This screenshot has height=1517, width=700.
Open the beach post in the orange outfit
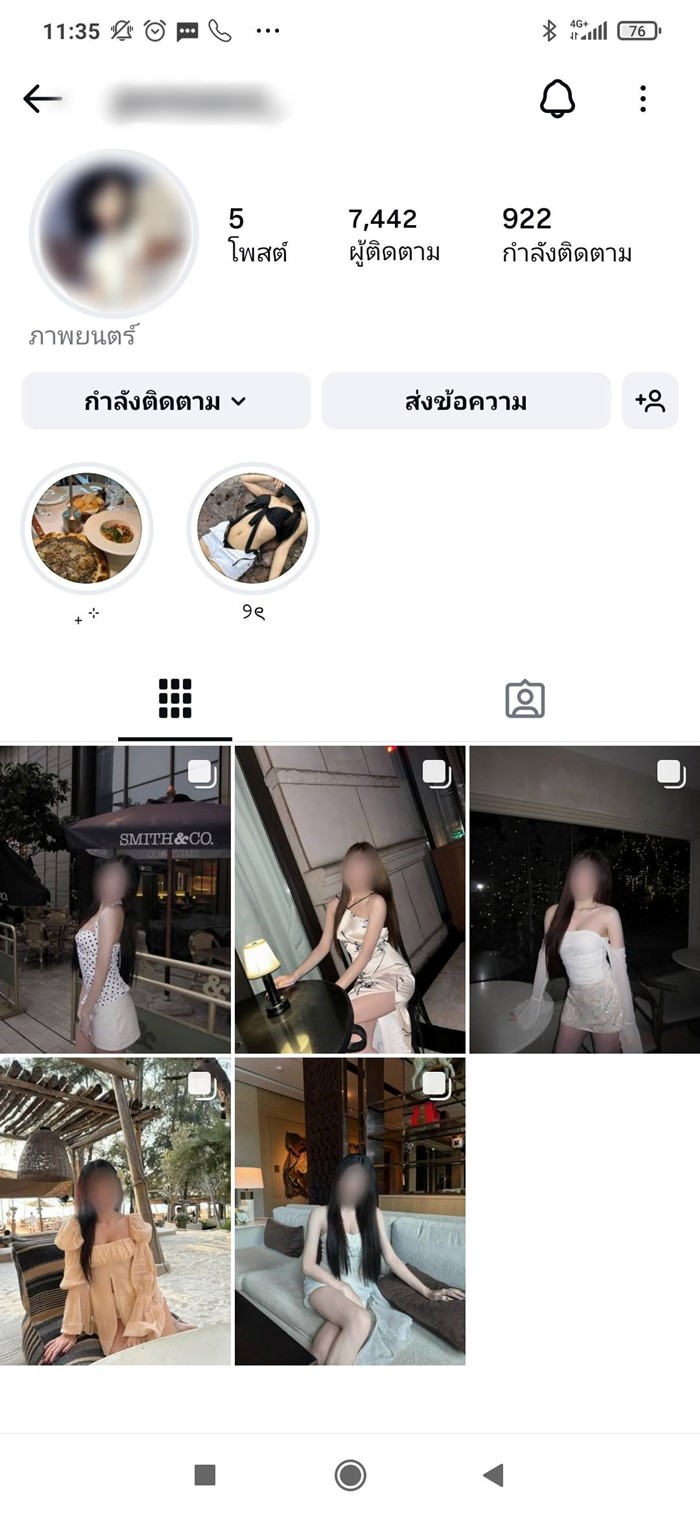point(115,1211)
